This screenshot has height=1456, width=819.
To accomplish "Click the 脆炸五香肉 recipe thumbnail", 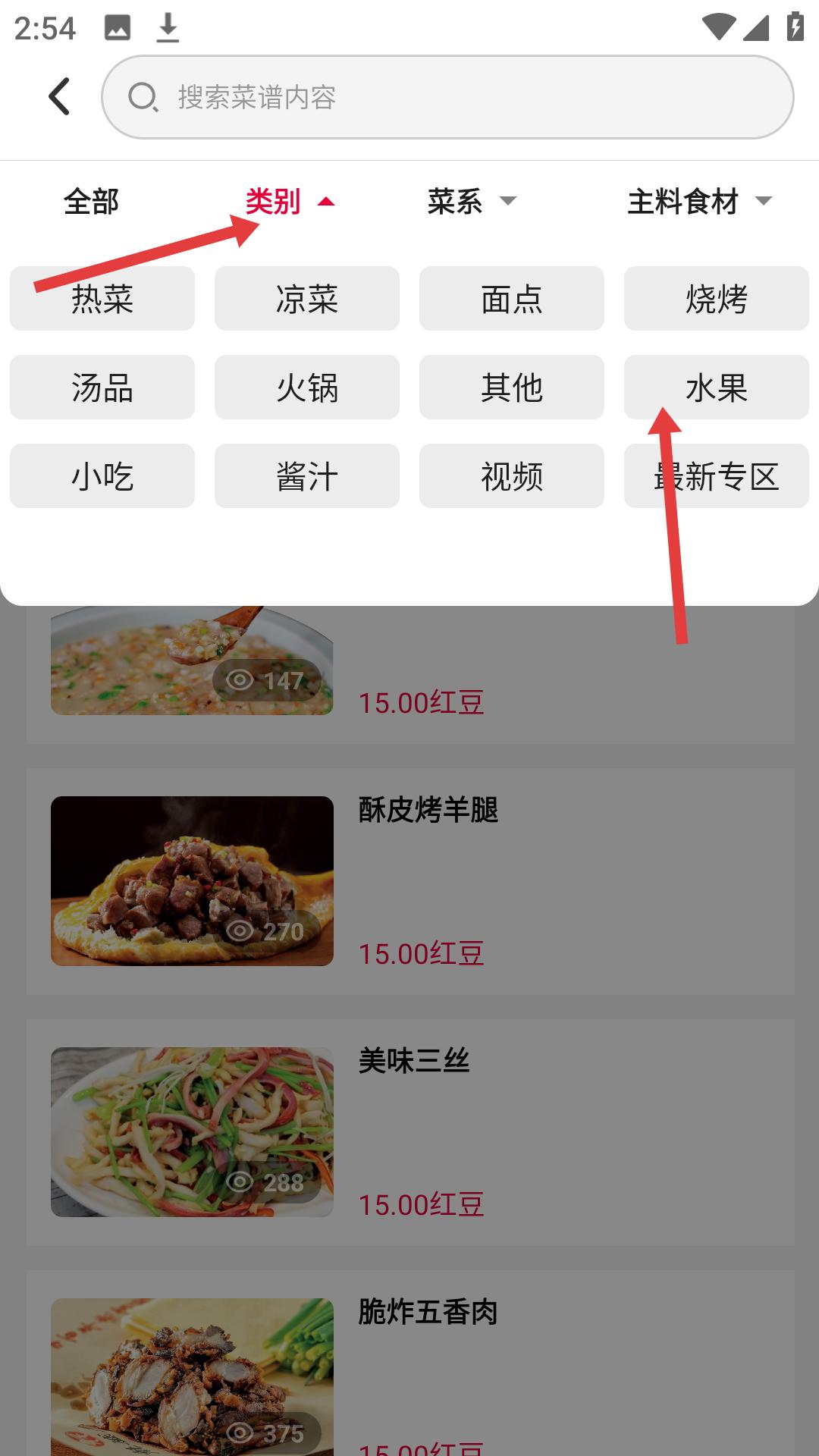I will [x=191, y=1380].
